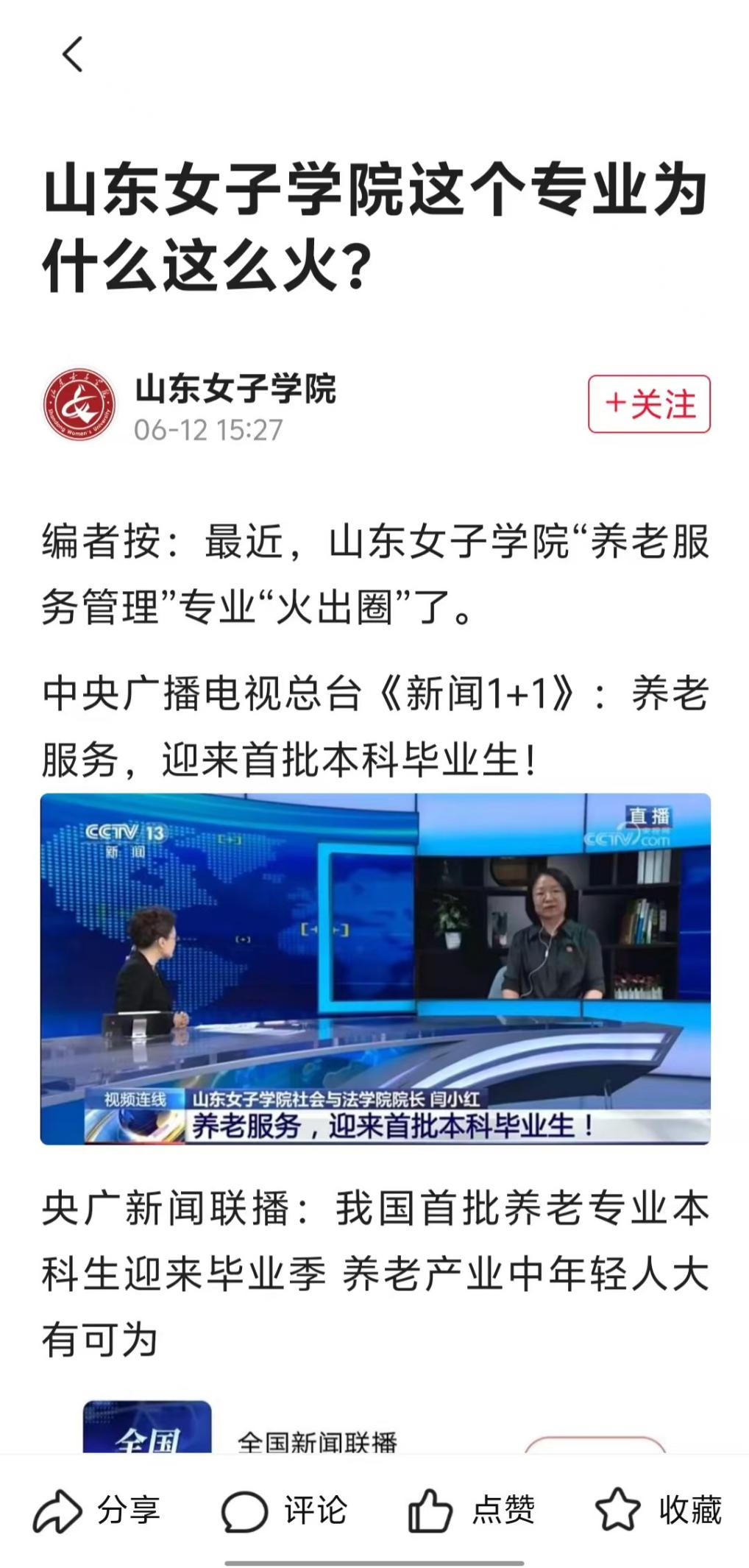Open the 山东女子学院 author profile avatar
The image size is (749, 1568).
(79, 405)
